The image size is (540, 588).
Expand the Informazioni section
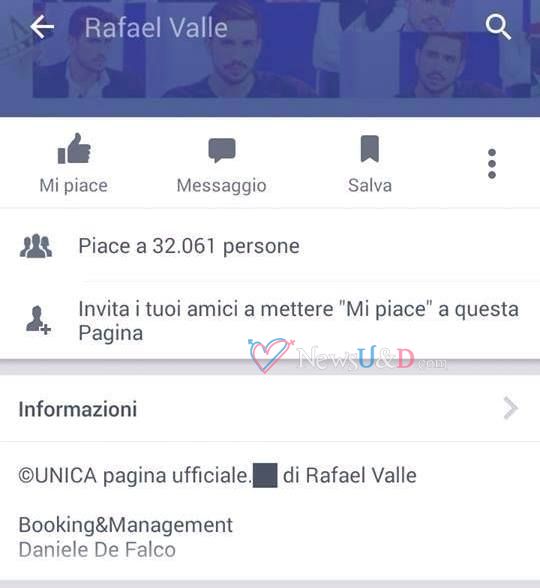click(x=270, y=408)
